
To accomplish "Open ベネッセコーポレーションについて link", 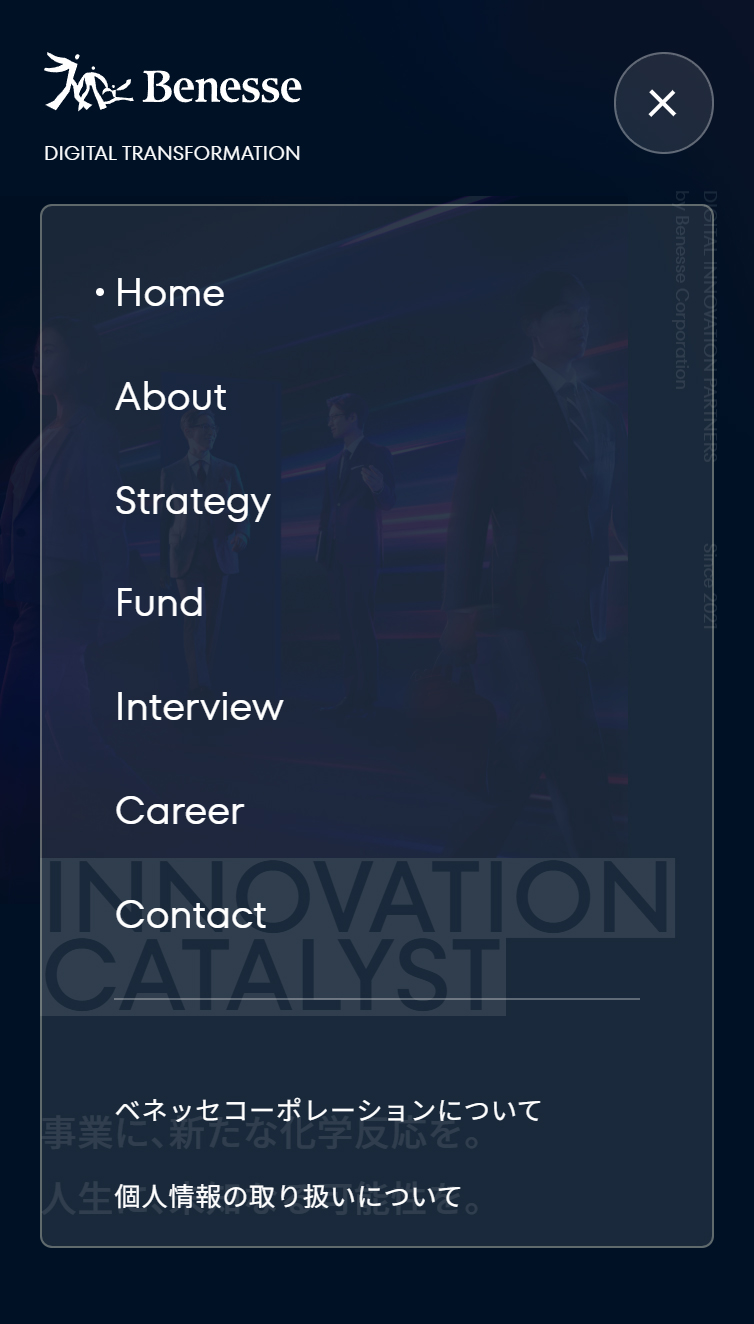I will [x=328, y=1110].
